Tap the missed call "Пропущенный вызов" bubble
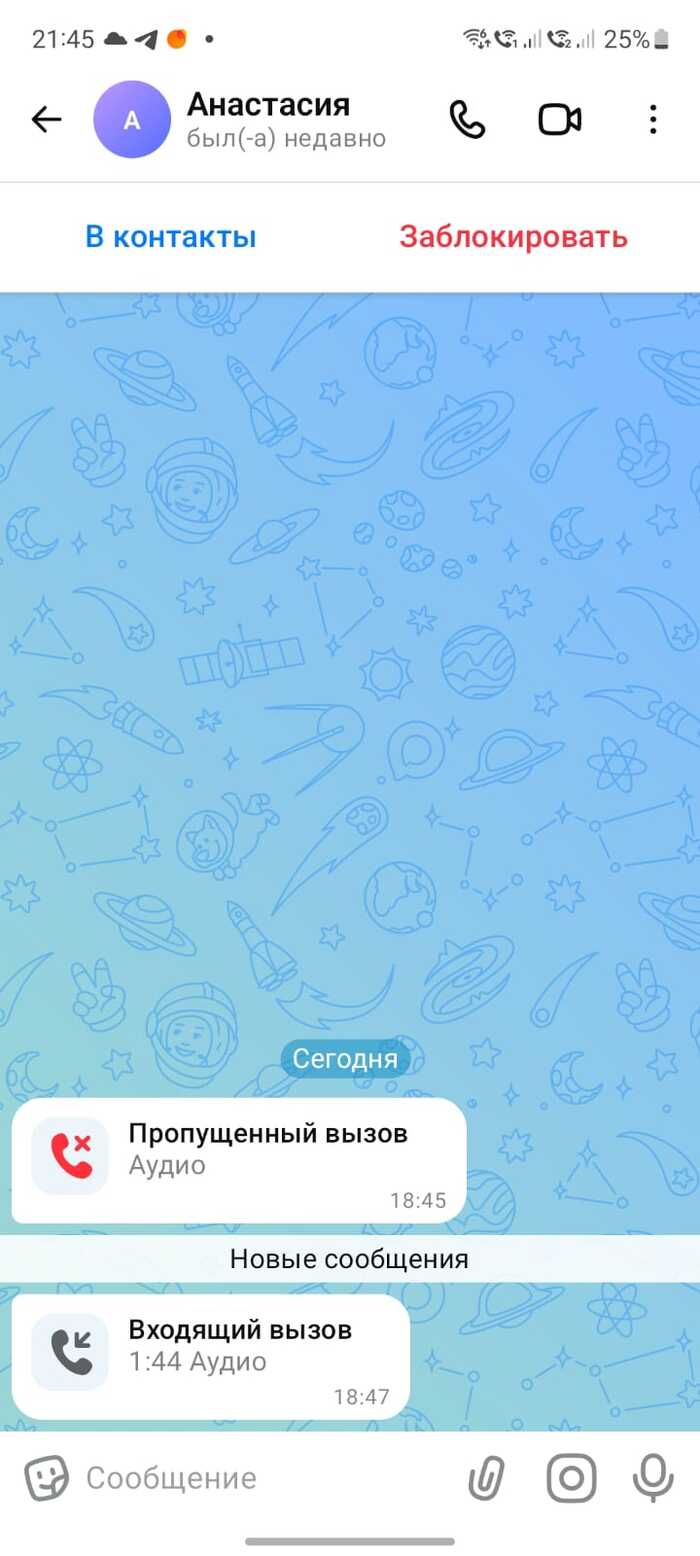The height and width of the screenshot is (1556, 700). click(x=238, y=1159)
